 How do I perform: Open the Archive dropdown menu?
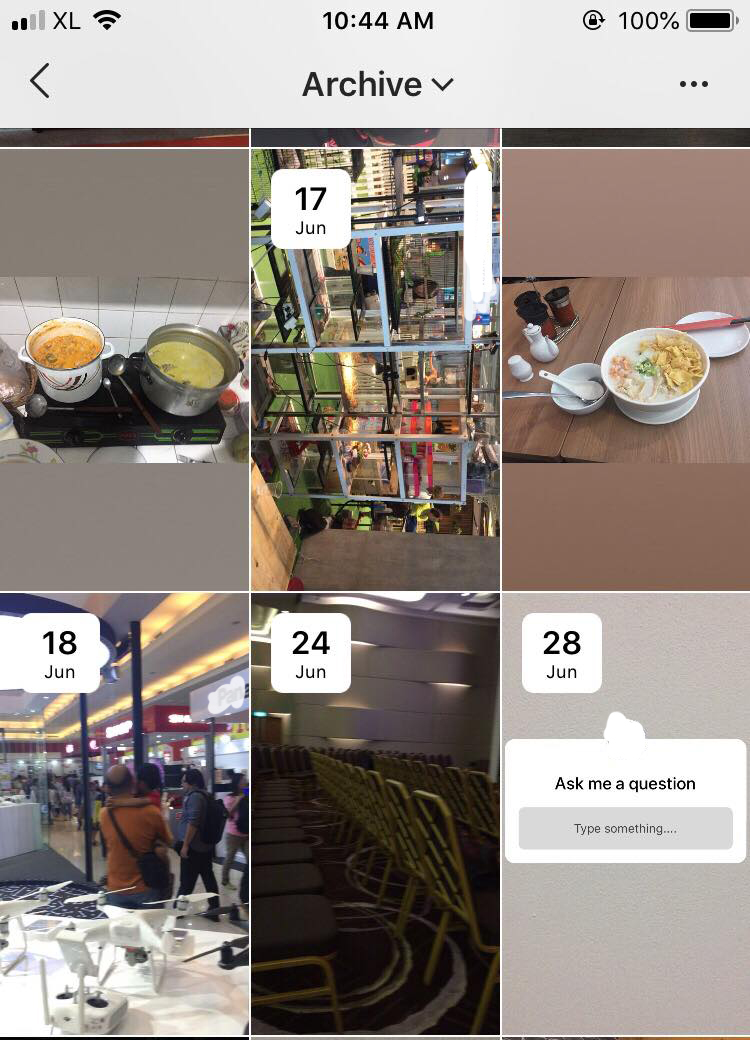[x=377, y=85]
